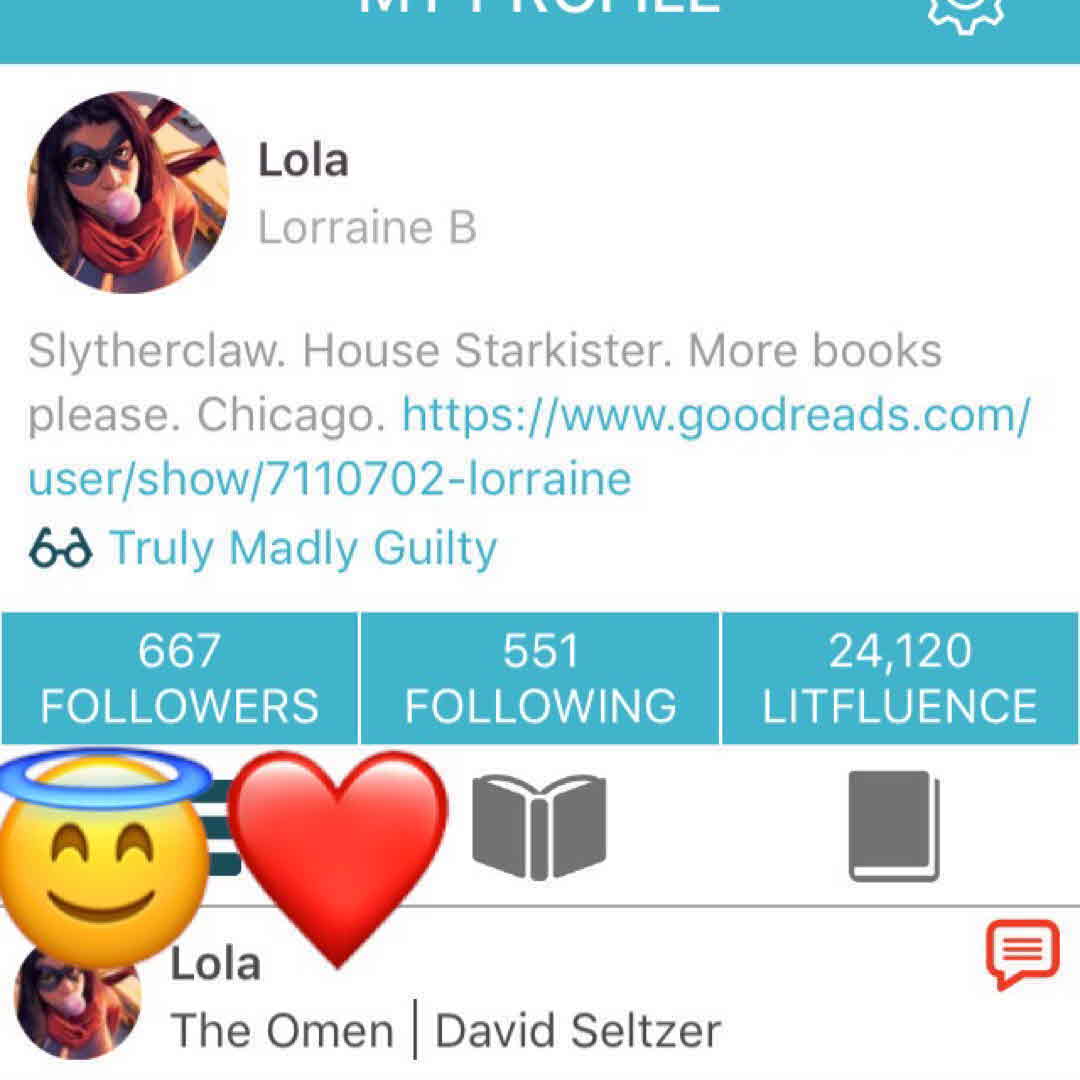Screen dimensions: 1080x1080
Task: Open the 24,120 Litfluence stats
Action: coord(900,678)
